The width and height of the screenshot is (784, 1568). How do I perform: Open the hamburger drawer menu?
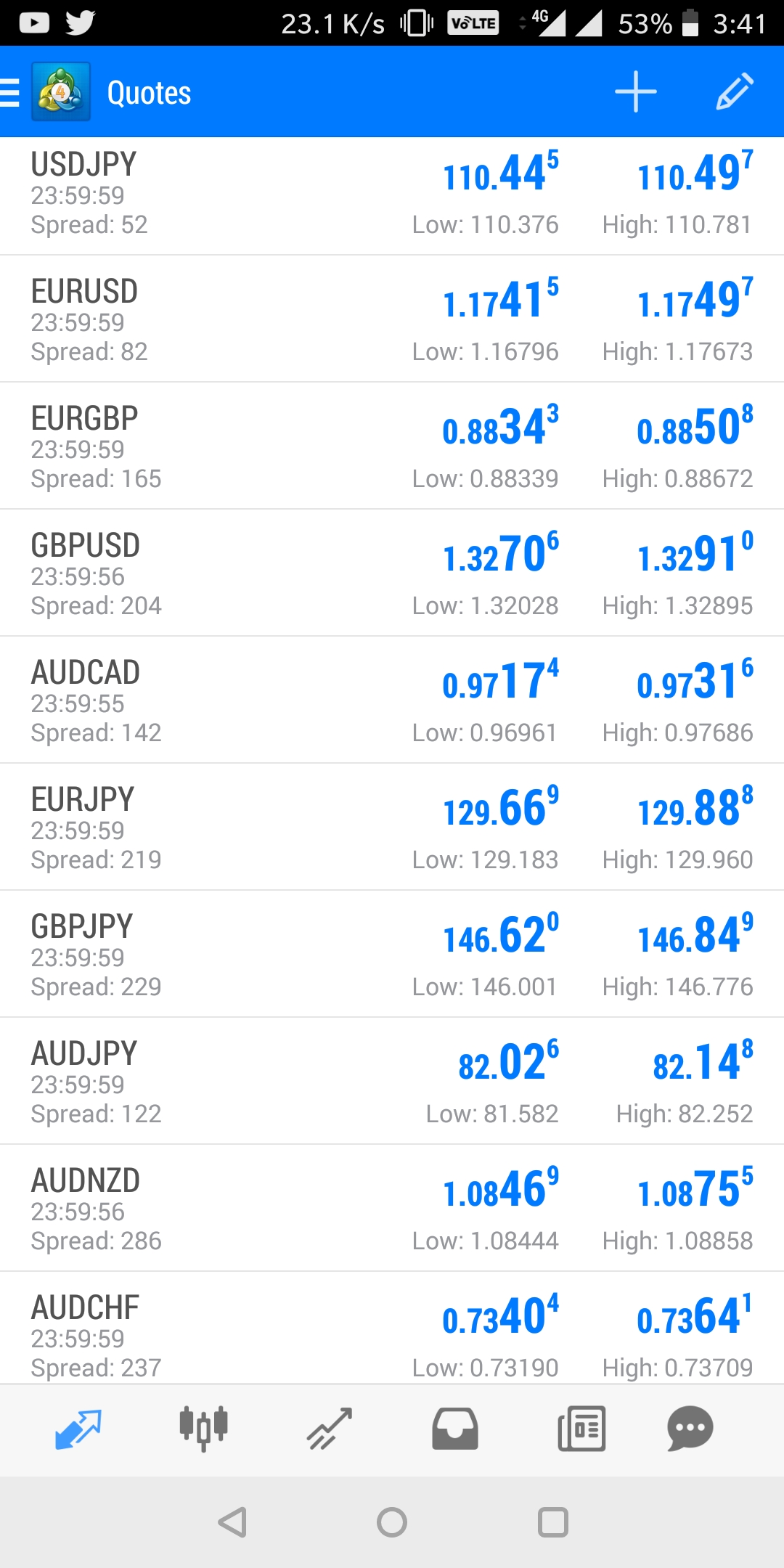(x=12, y=92)
